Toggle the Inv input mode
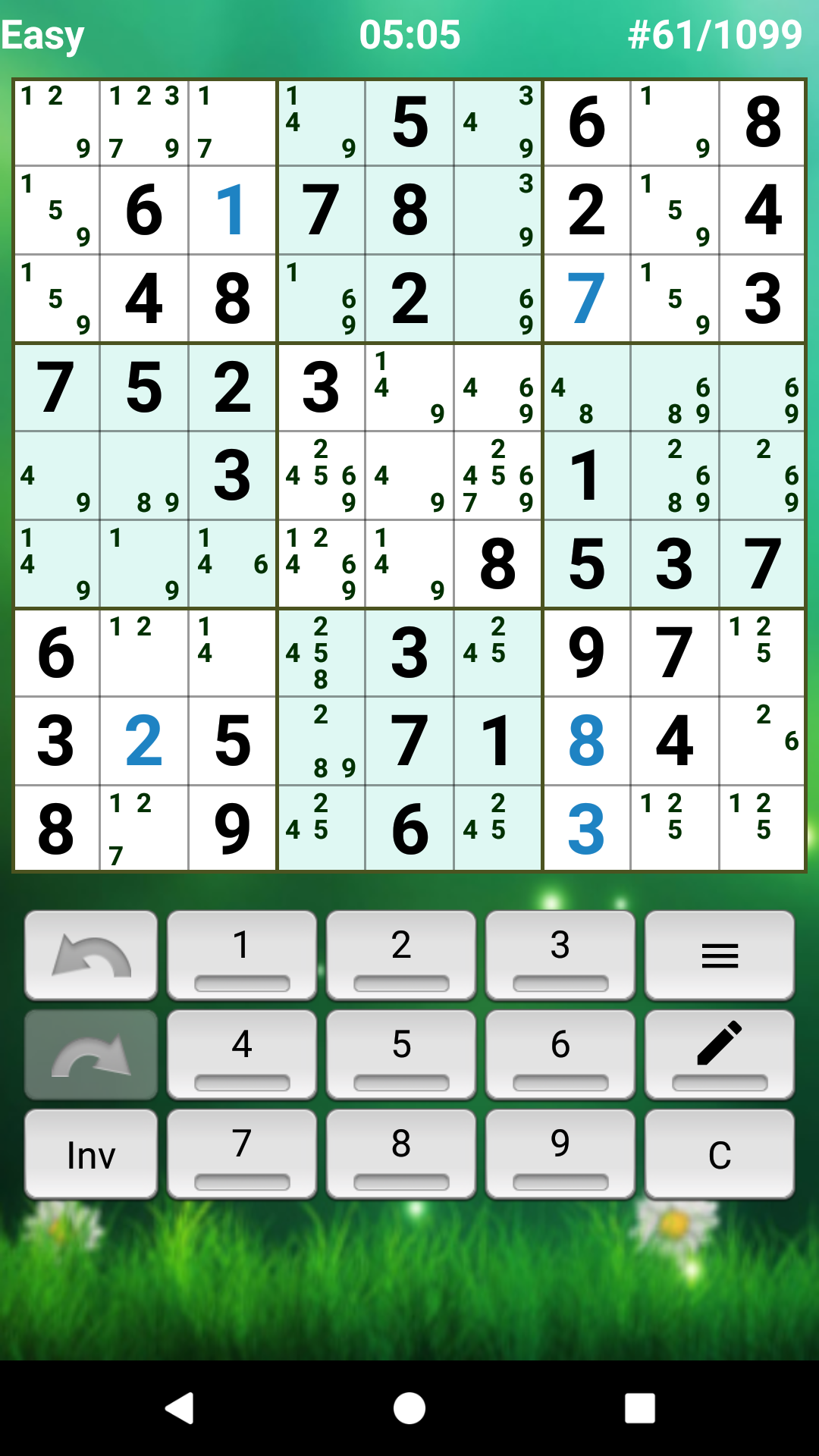Viewport: 819px width, 1456px height. pyautogui.click(x=89, y=1154)
